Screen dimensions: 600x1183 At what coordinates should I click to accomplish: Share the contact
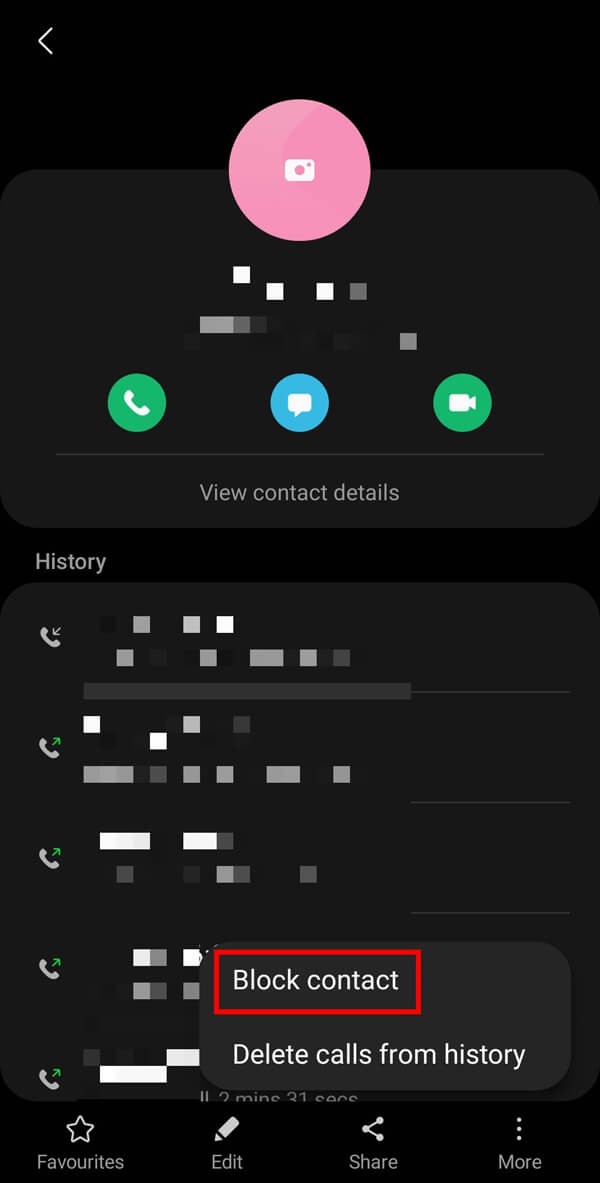[373, 1143]
